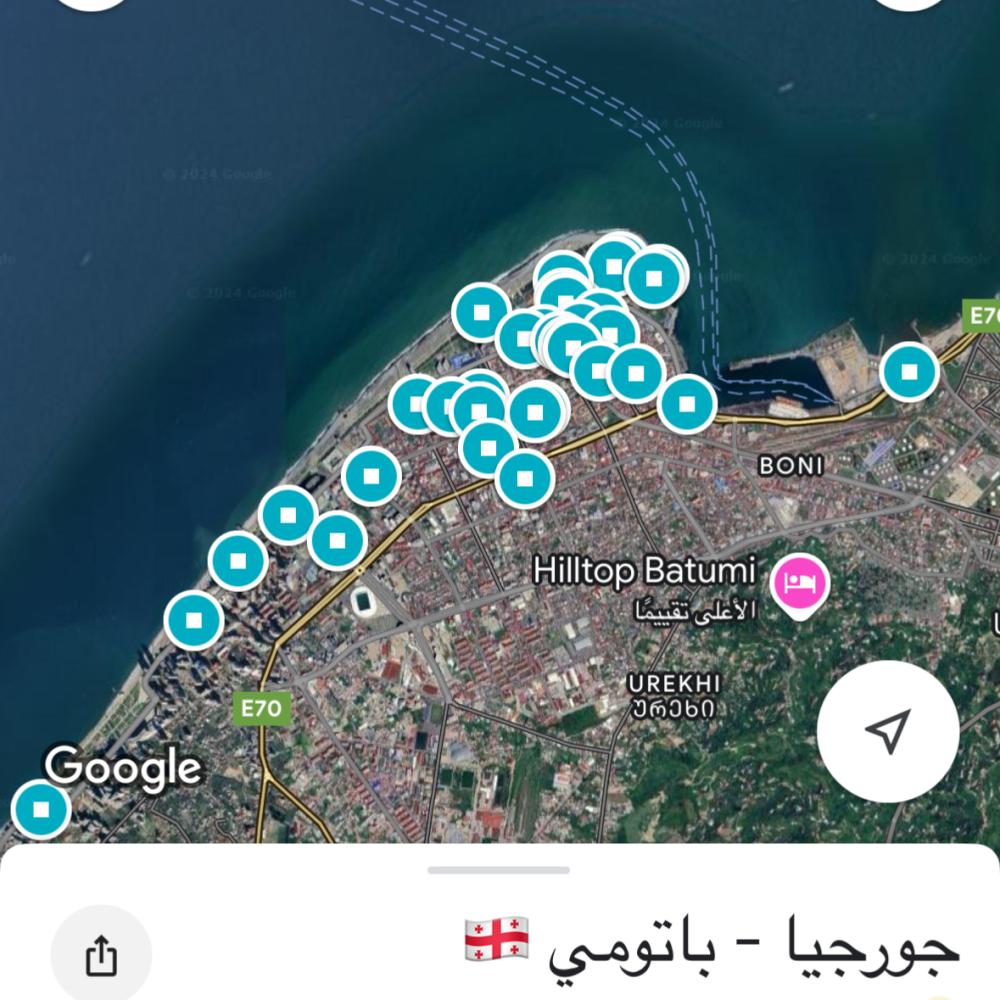Open the Hilltop Batumi hotel pin

[798, 582]
